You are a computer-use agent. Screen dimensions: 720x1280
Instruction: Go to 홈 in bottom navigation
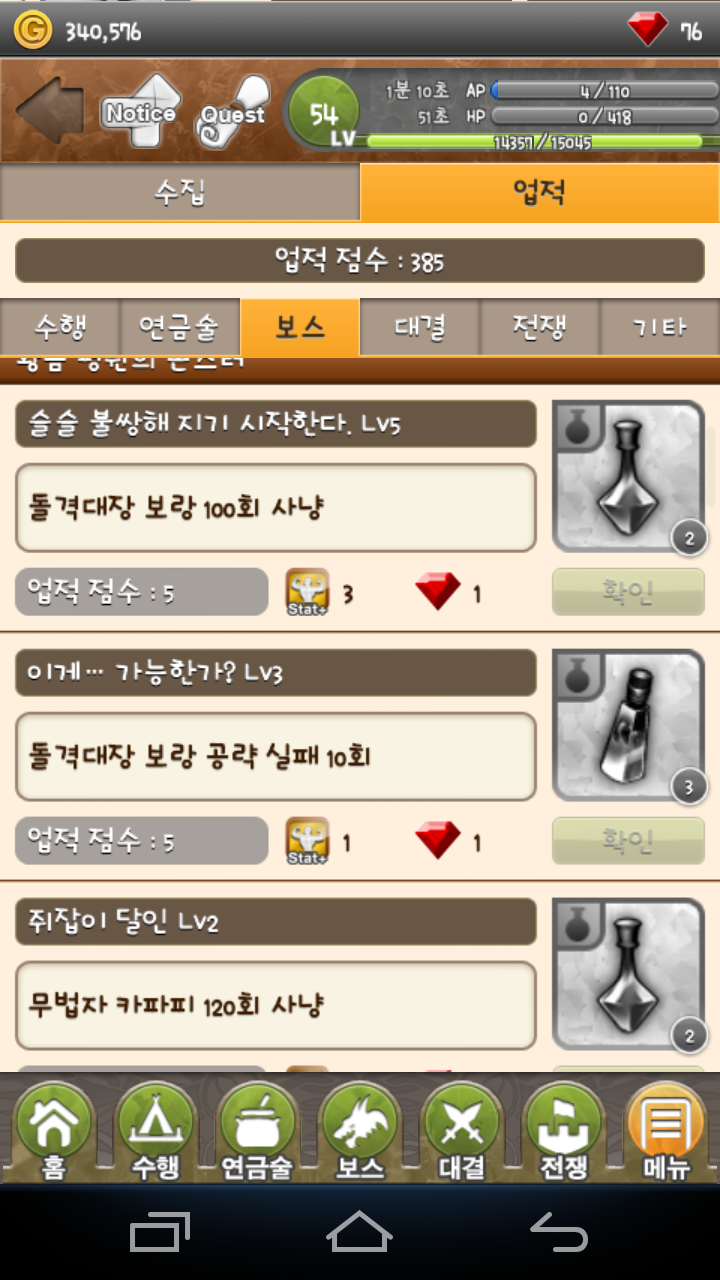tap(54, 1130)
